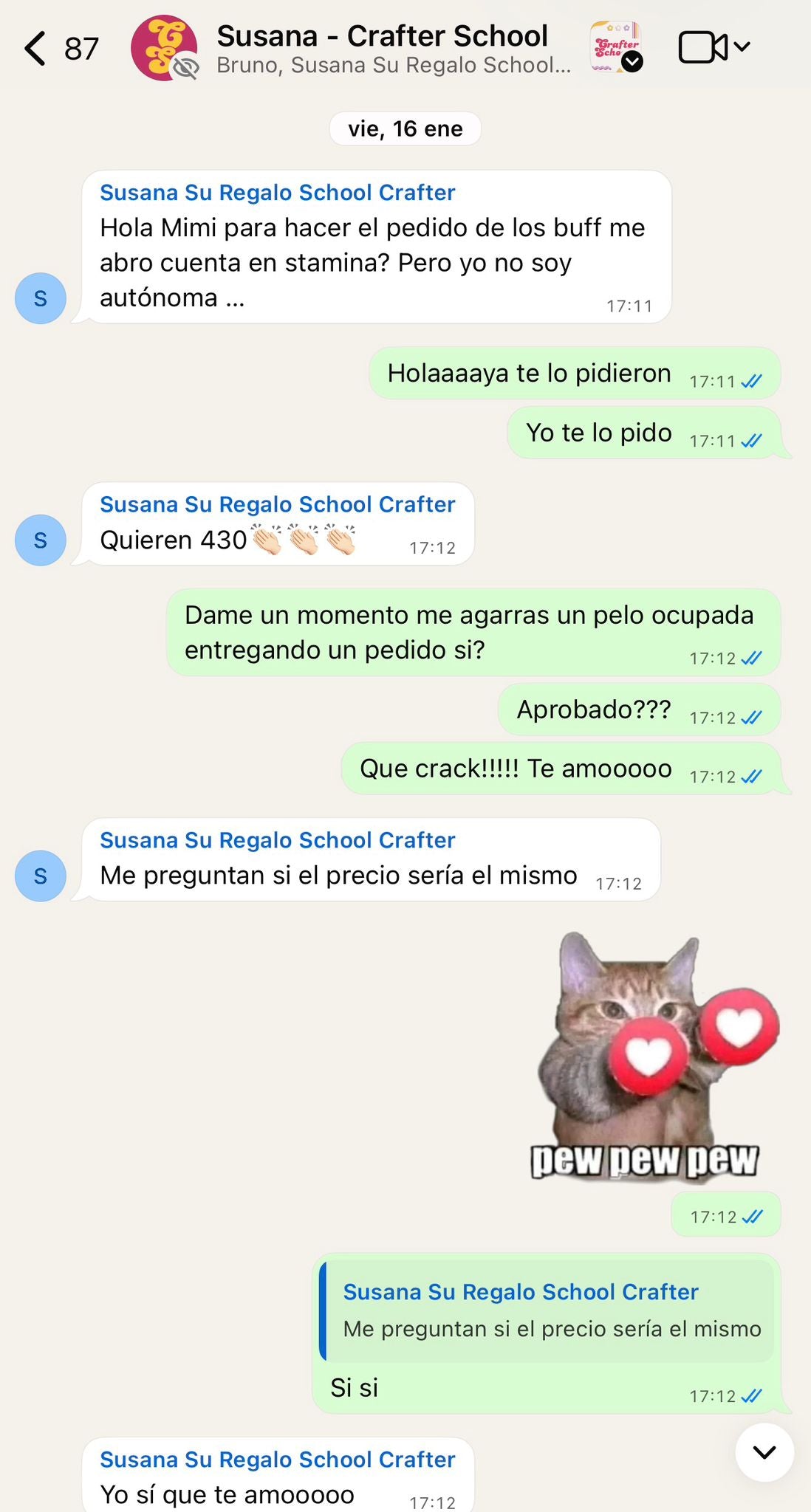The width and height of the screenshot is (811, 1512).
Task: Tap the quoted reply about the price
Action: (x=548, y=1310)
